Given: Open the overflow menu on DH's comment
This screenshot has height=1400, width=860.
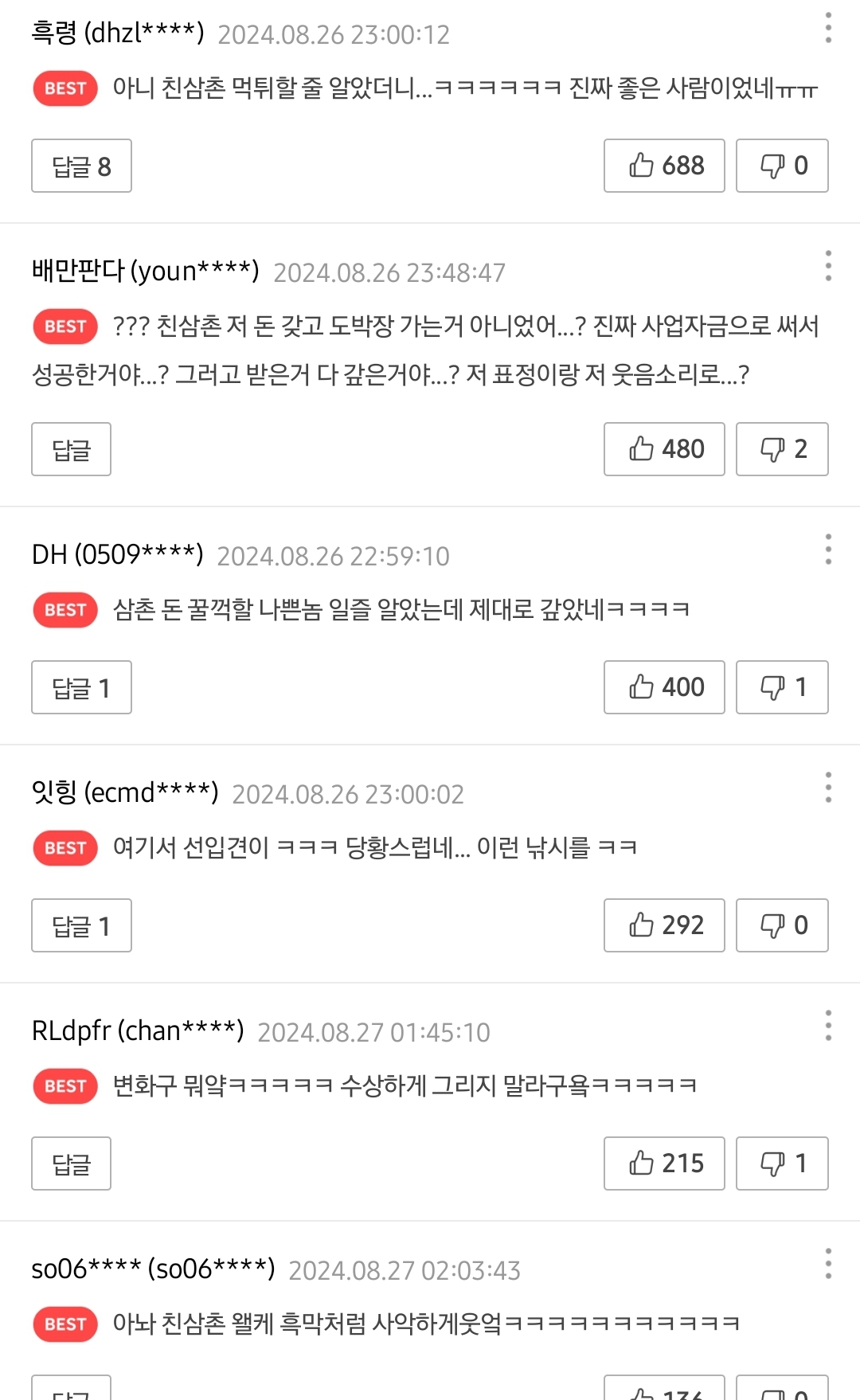Looking at the screenshot, I should (x=828, y=549).
